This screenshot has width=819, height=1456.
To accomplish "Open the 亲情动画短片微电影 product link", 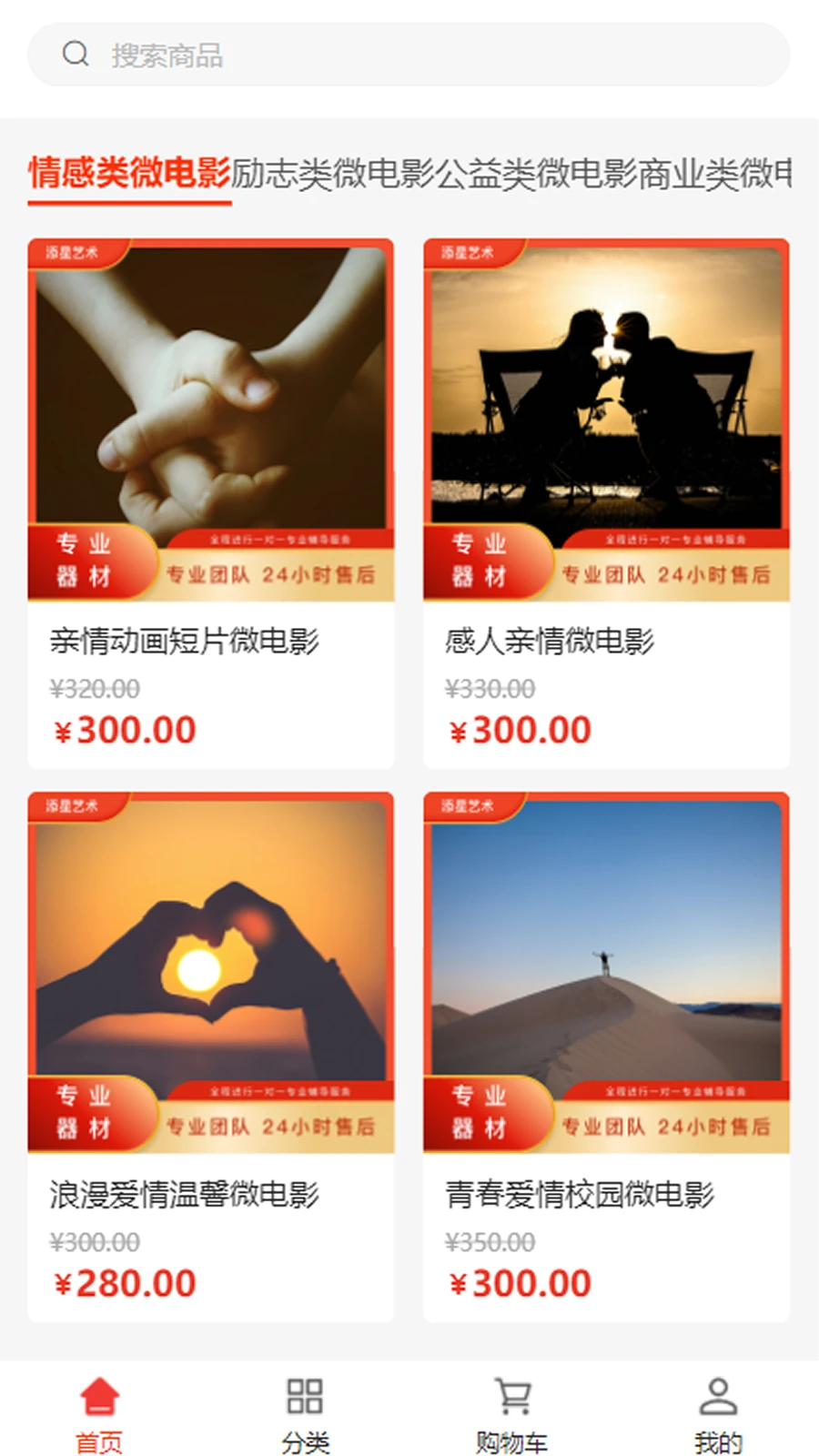I will 186,642.
